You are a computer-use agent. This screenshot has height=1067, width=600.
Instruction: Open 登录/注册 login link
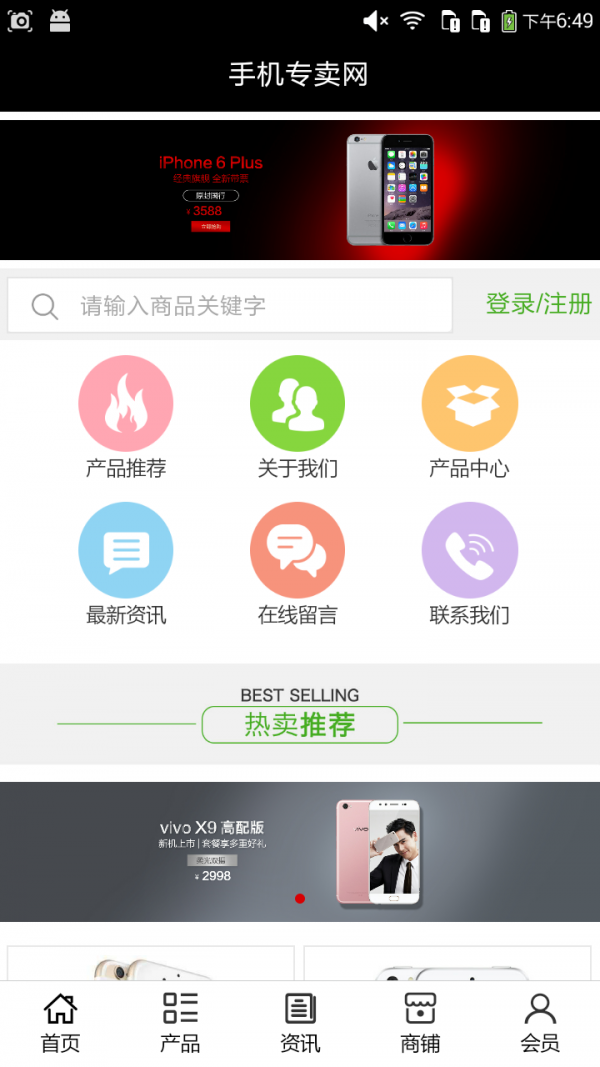538,304
